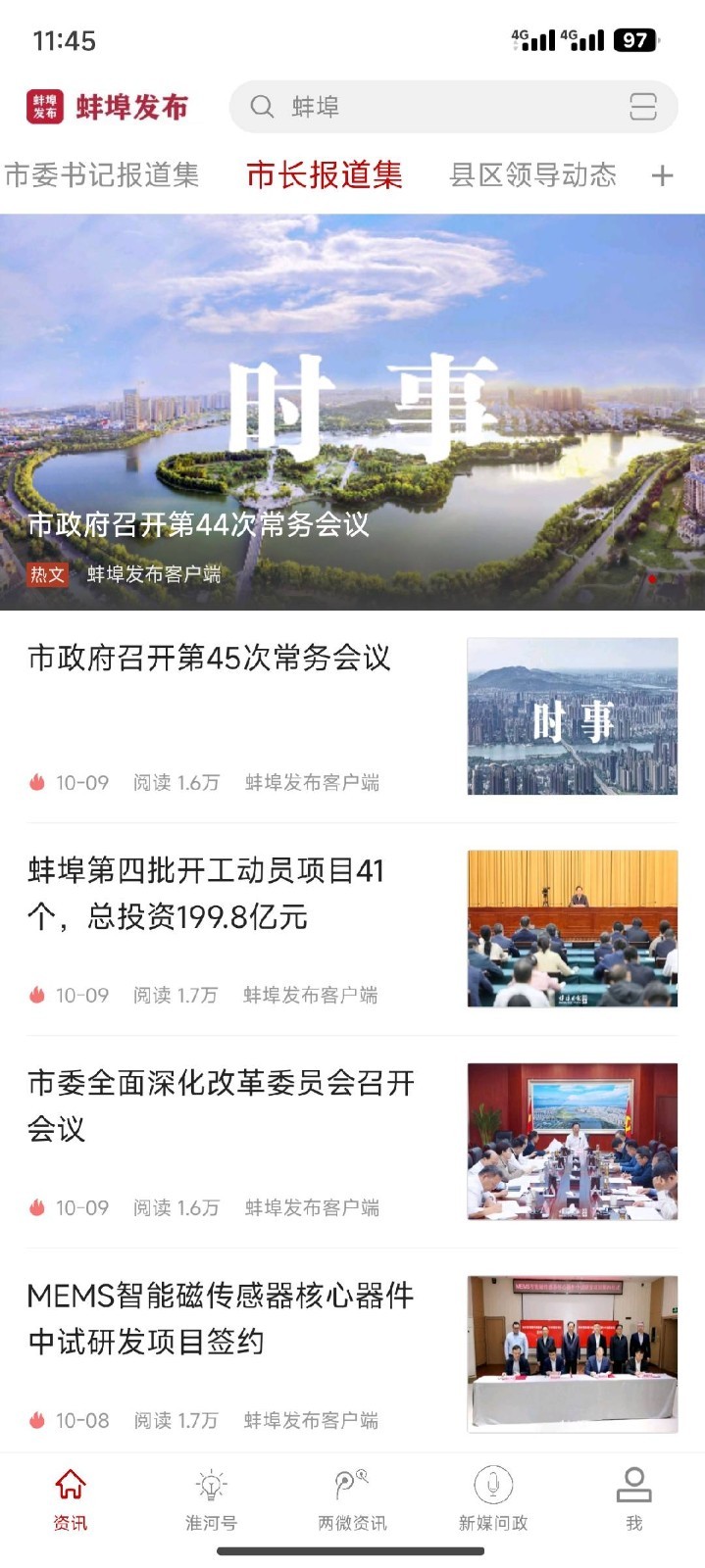Open the 我 profile tab
705x1568 pixels.
click(634, 1499)
